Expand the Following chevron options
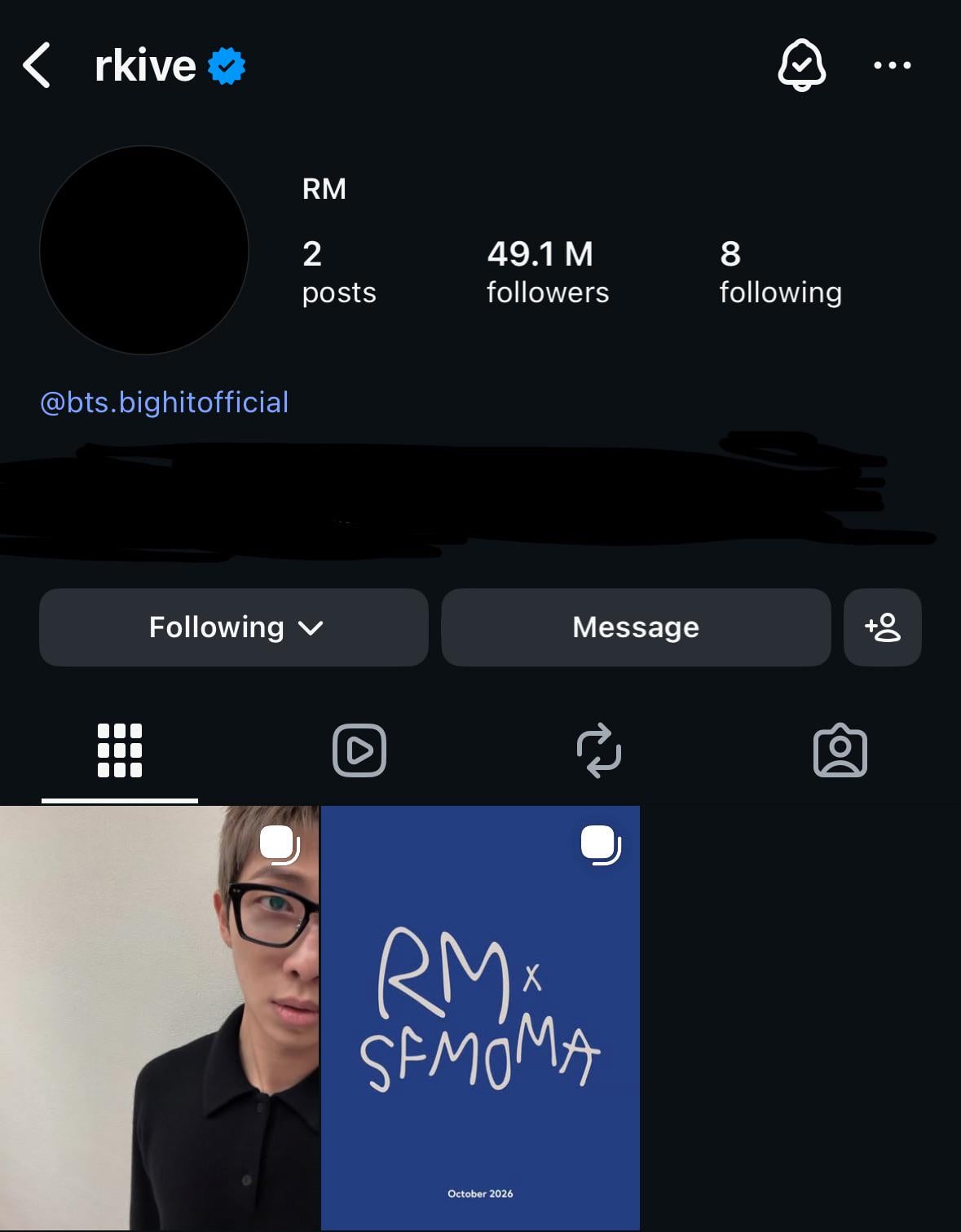The width and height of the screenshot is (961, 1232). pos(310,628)
